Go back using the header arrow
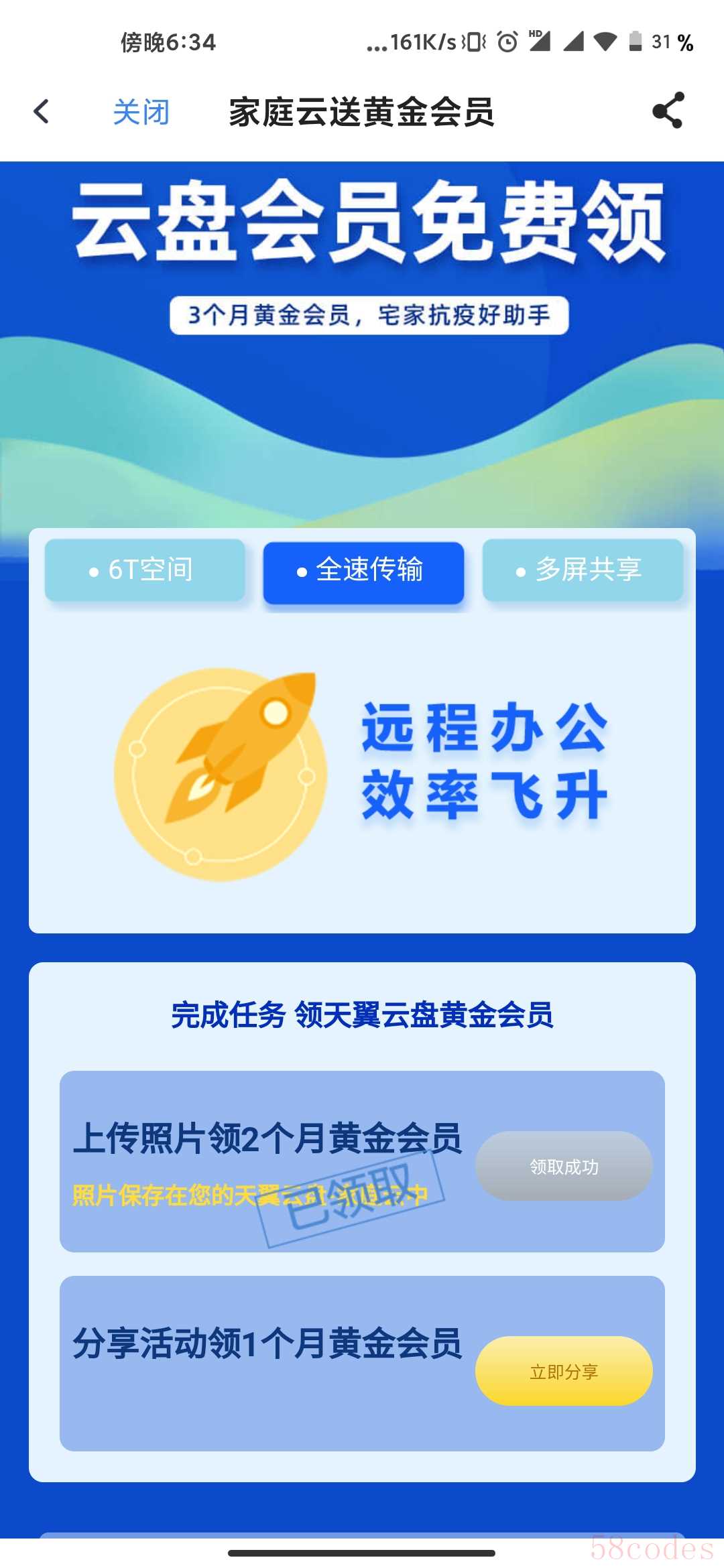 click(x=42, y=111)
